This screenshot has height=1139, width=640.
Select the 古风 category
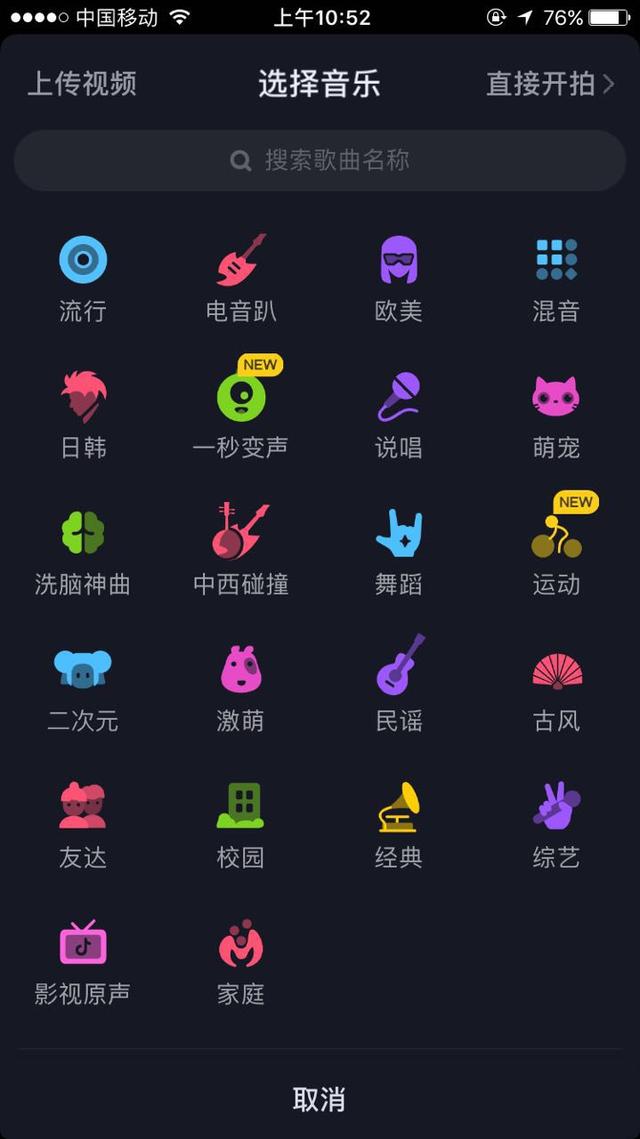coord(556,688)
